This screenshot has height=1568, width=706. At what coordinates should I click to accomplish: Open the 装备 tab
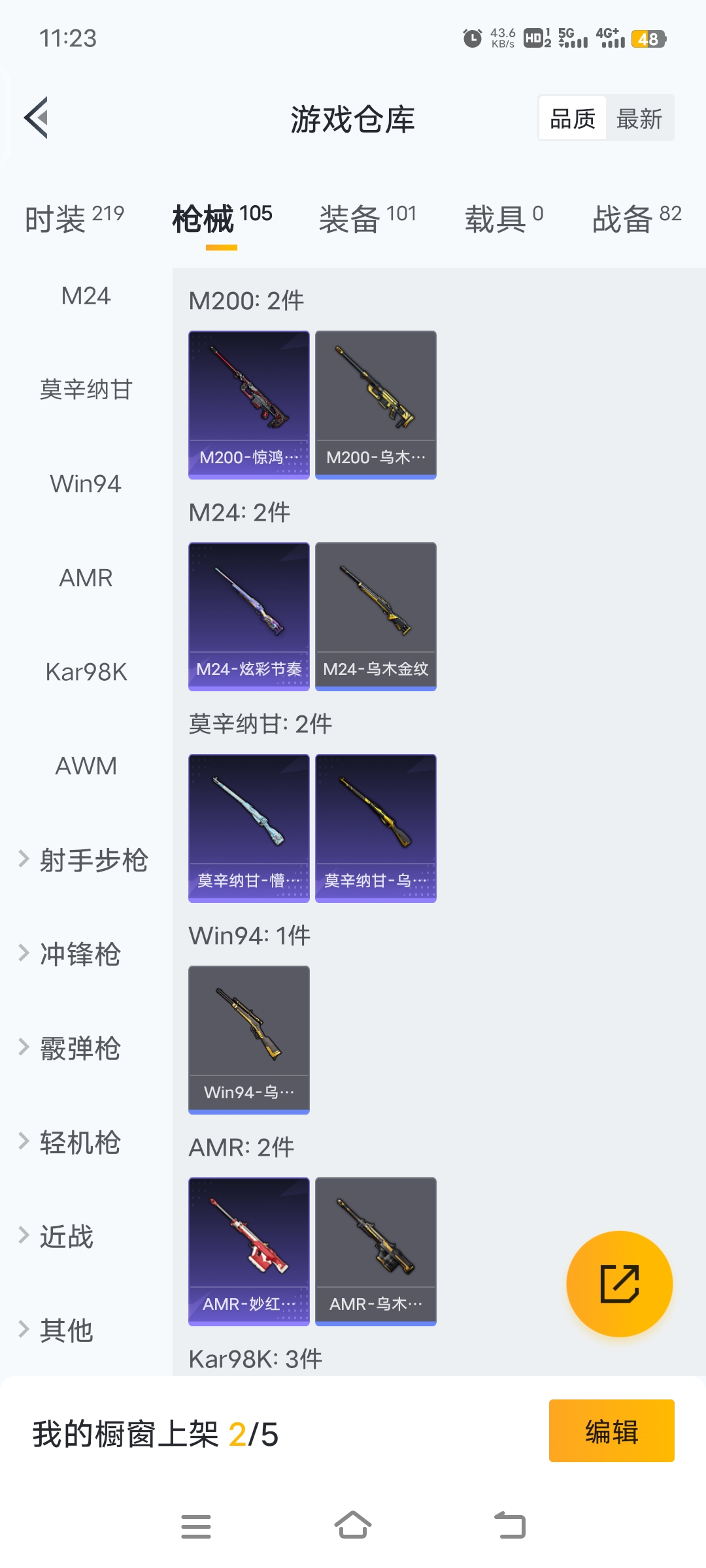tap(367, 218)
